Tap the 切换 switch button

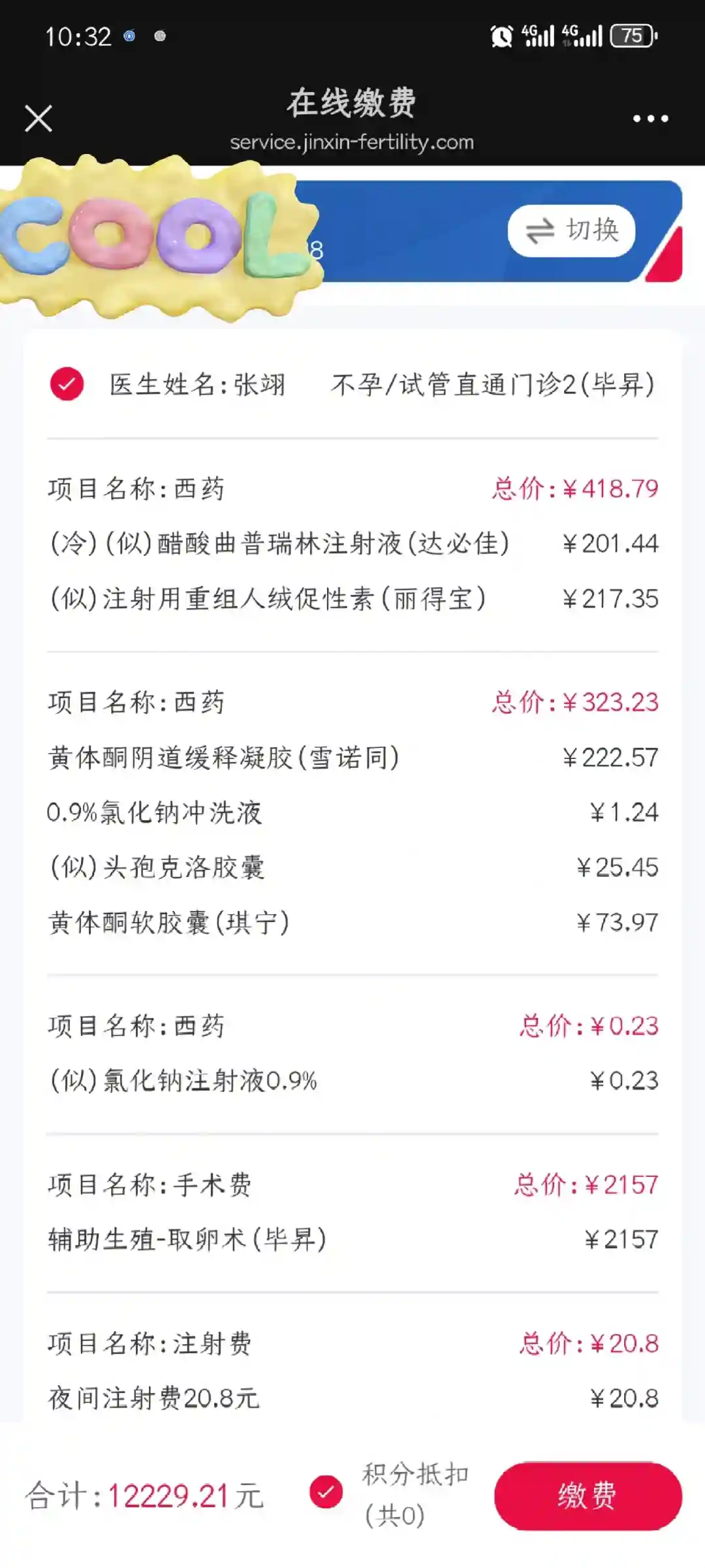(572, 231)
